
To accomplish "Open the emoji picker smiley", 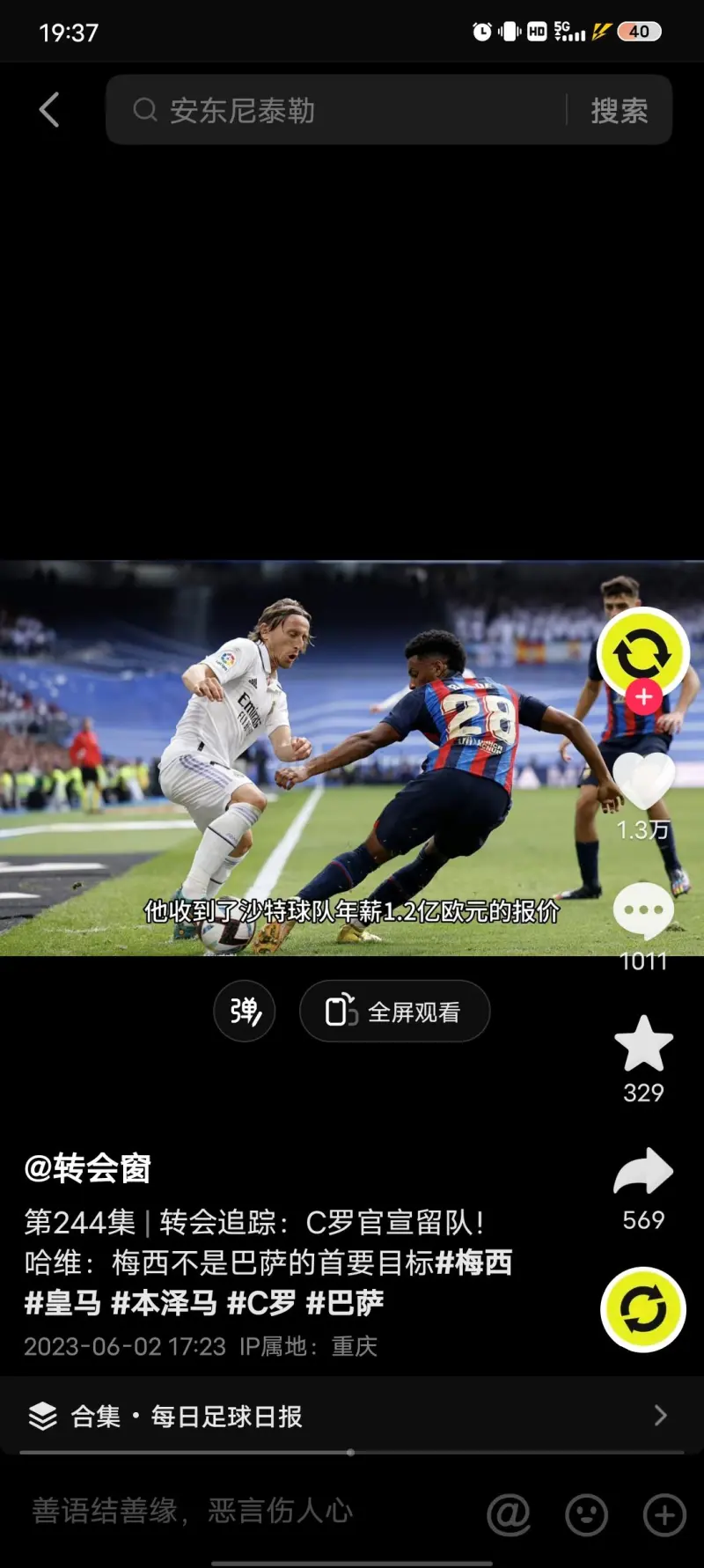I will click(x=586, y=1514).
